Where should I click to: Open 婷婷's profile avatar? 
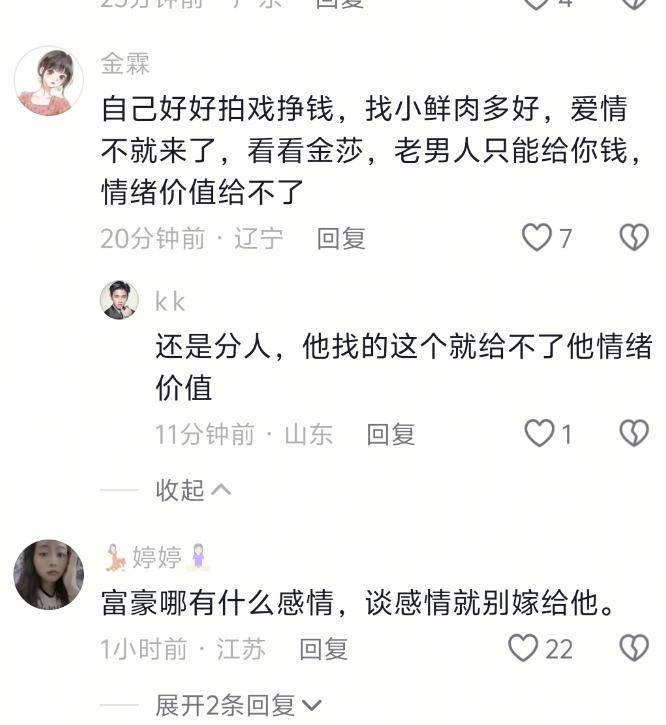pyautogui.click(x=48, y=575)
